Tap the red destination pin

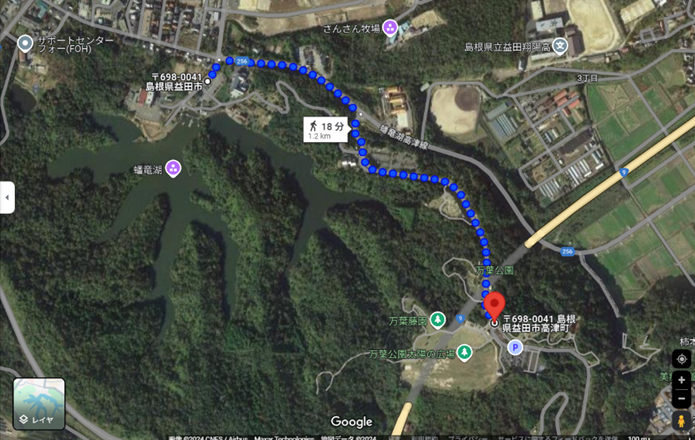[494, 305]
